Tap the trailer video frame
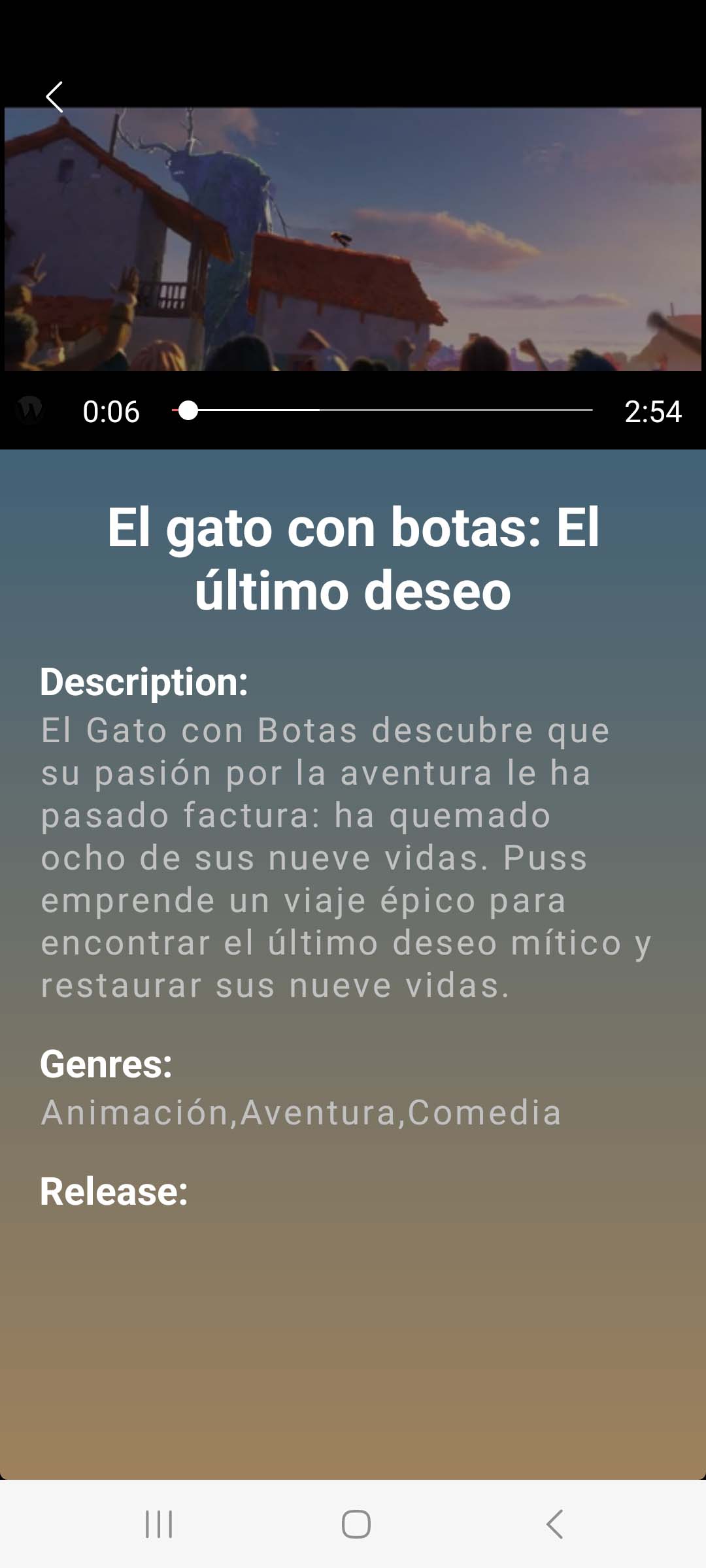The image size is (706, 1568). pos(353,239)
